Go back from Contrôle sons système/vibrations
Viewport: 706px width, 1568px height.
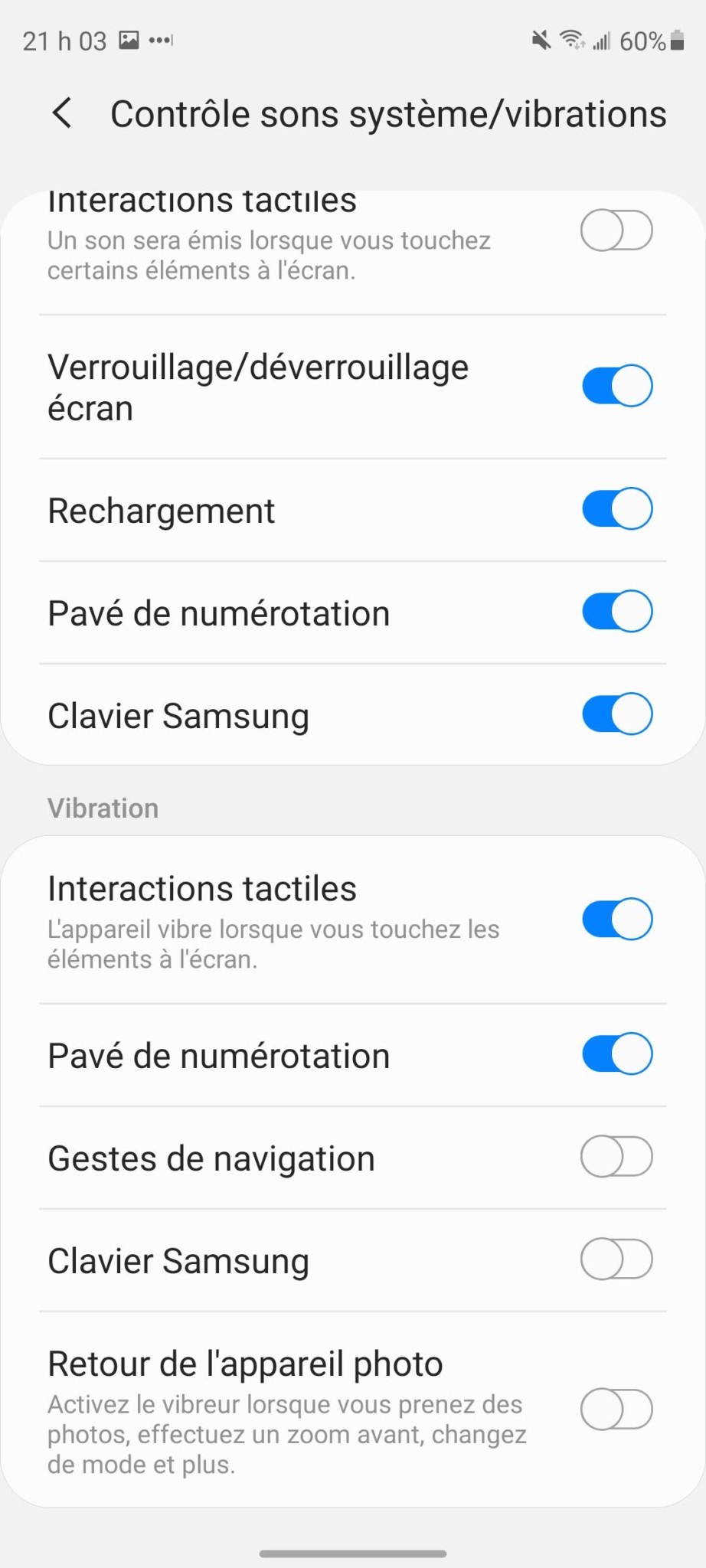62,114
